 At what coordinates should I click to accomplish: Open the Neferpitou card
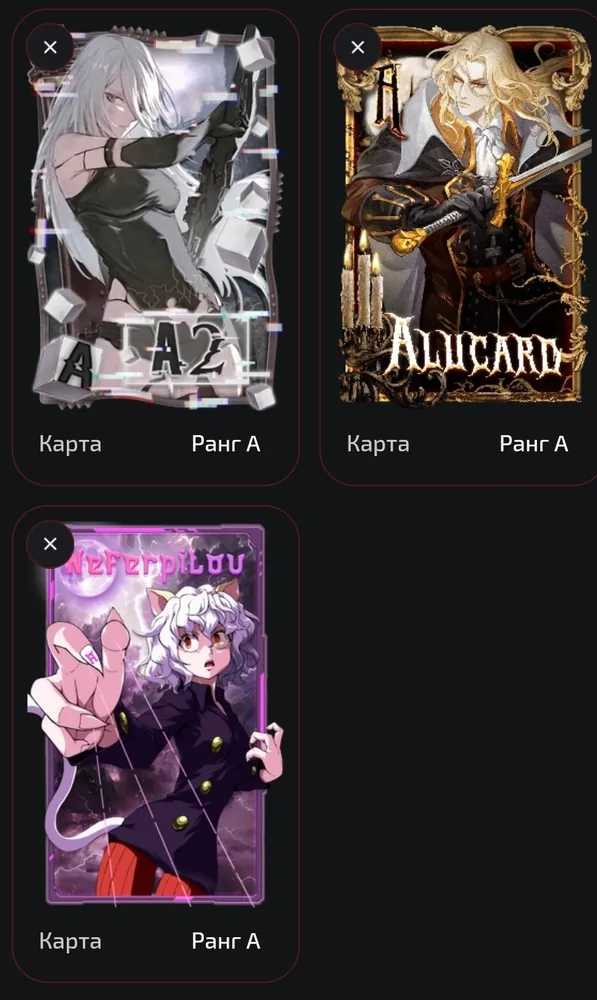[156, 714]
